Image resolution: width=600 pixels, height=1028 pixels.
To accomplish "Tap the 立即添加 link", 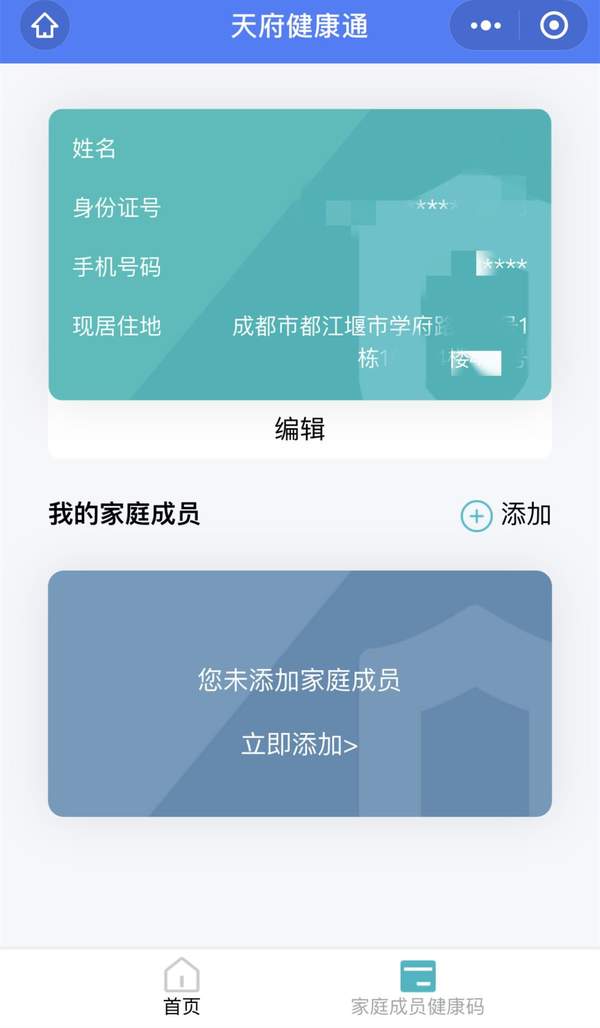I will 299,745.
